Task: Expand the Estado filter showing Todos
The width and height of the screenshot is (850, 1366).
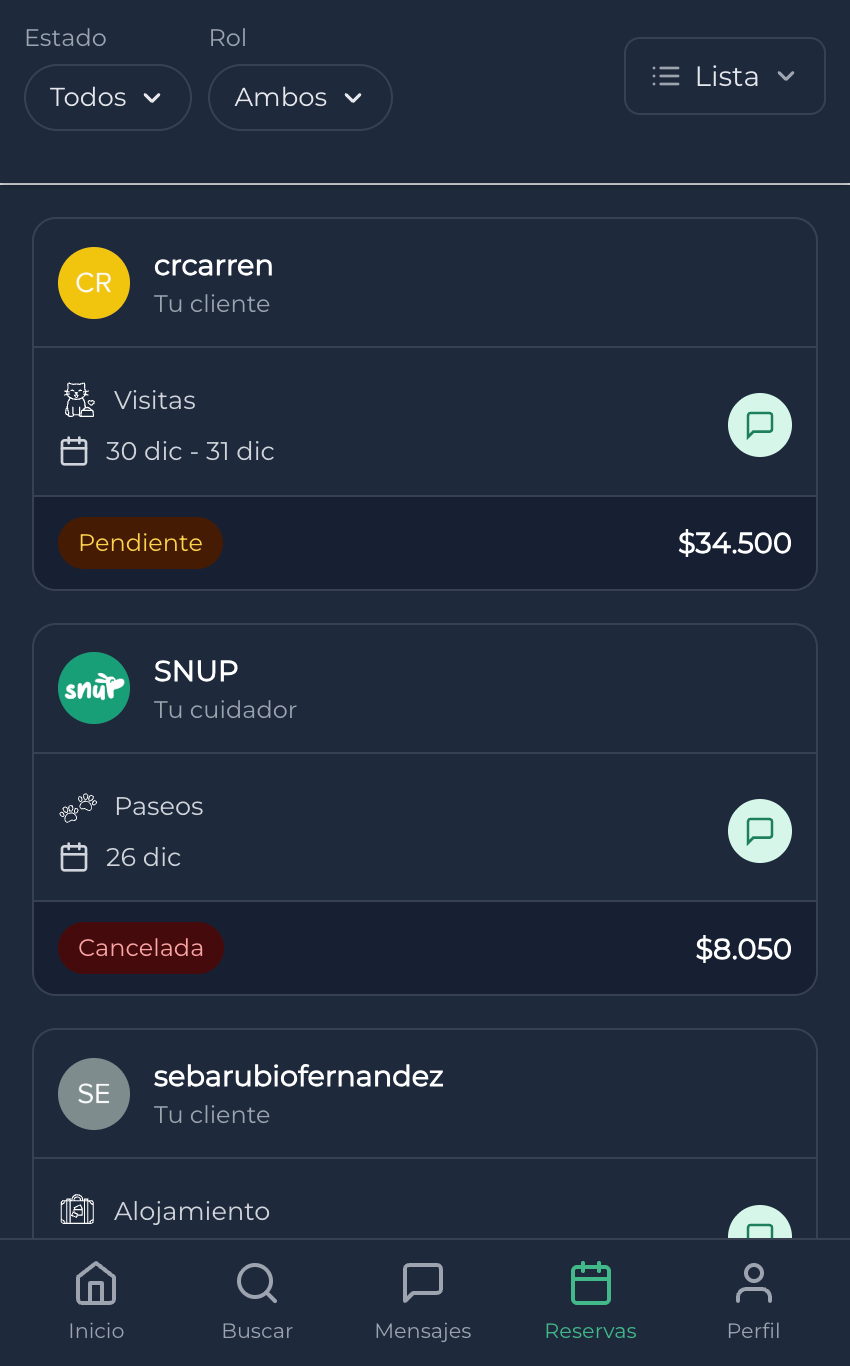Action: click(107, 97)
